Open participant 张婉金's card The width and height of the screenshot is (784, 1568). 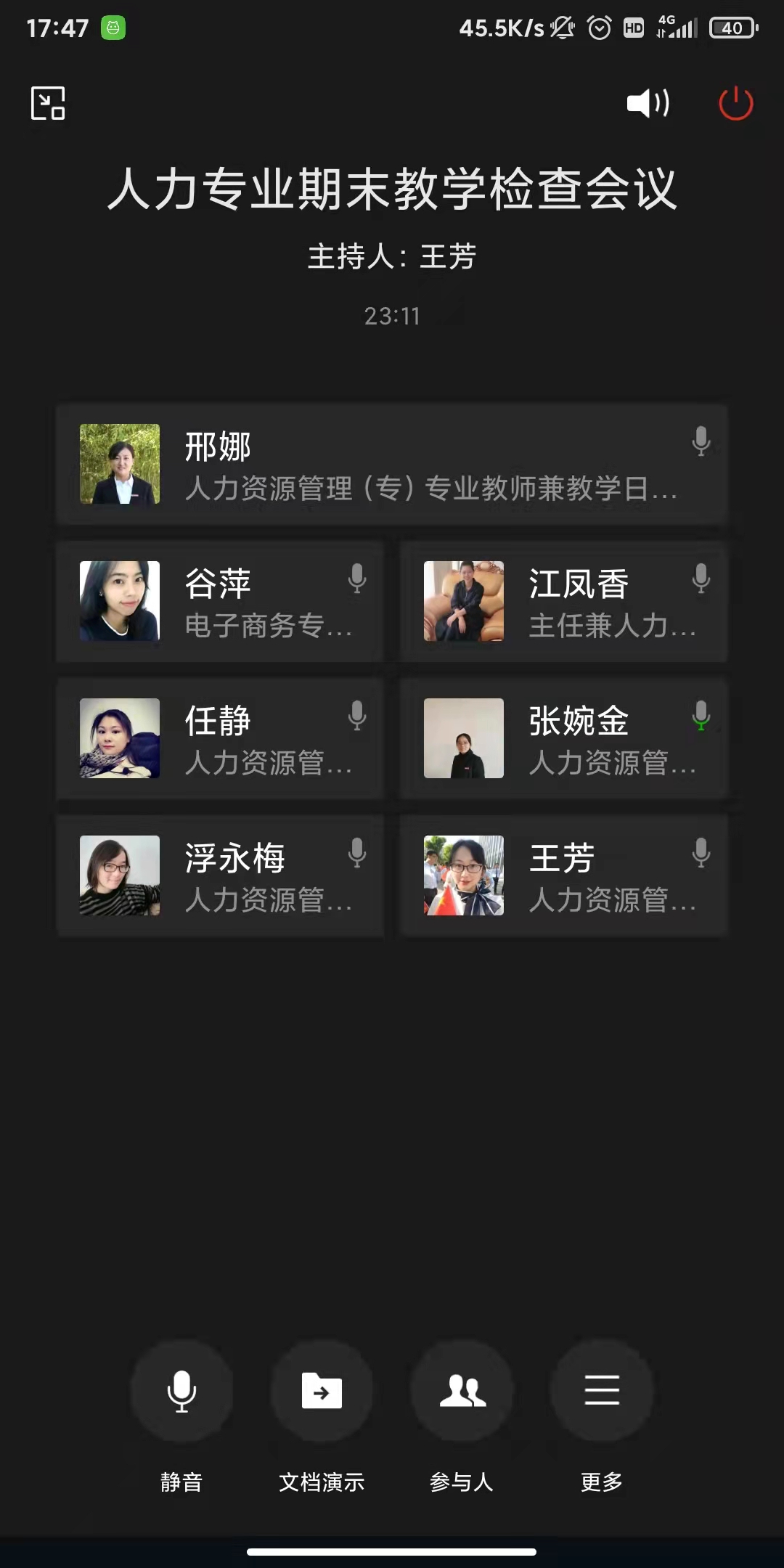pos(564,738)
